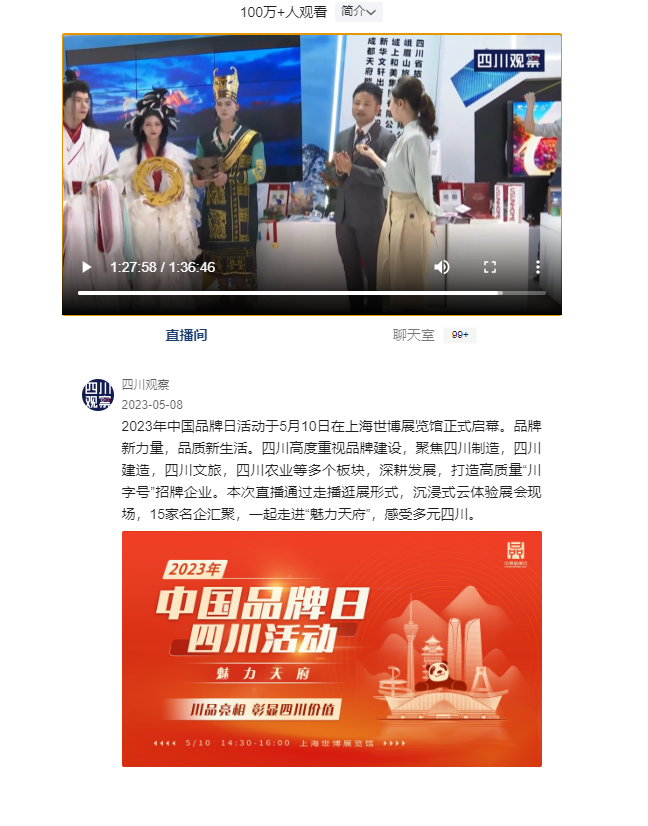648x826 pixels.
Task: Open video overflow options menu
Action: [x=537, y=267]
